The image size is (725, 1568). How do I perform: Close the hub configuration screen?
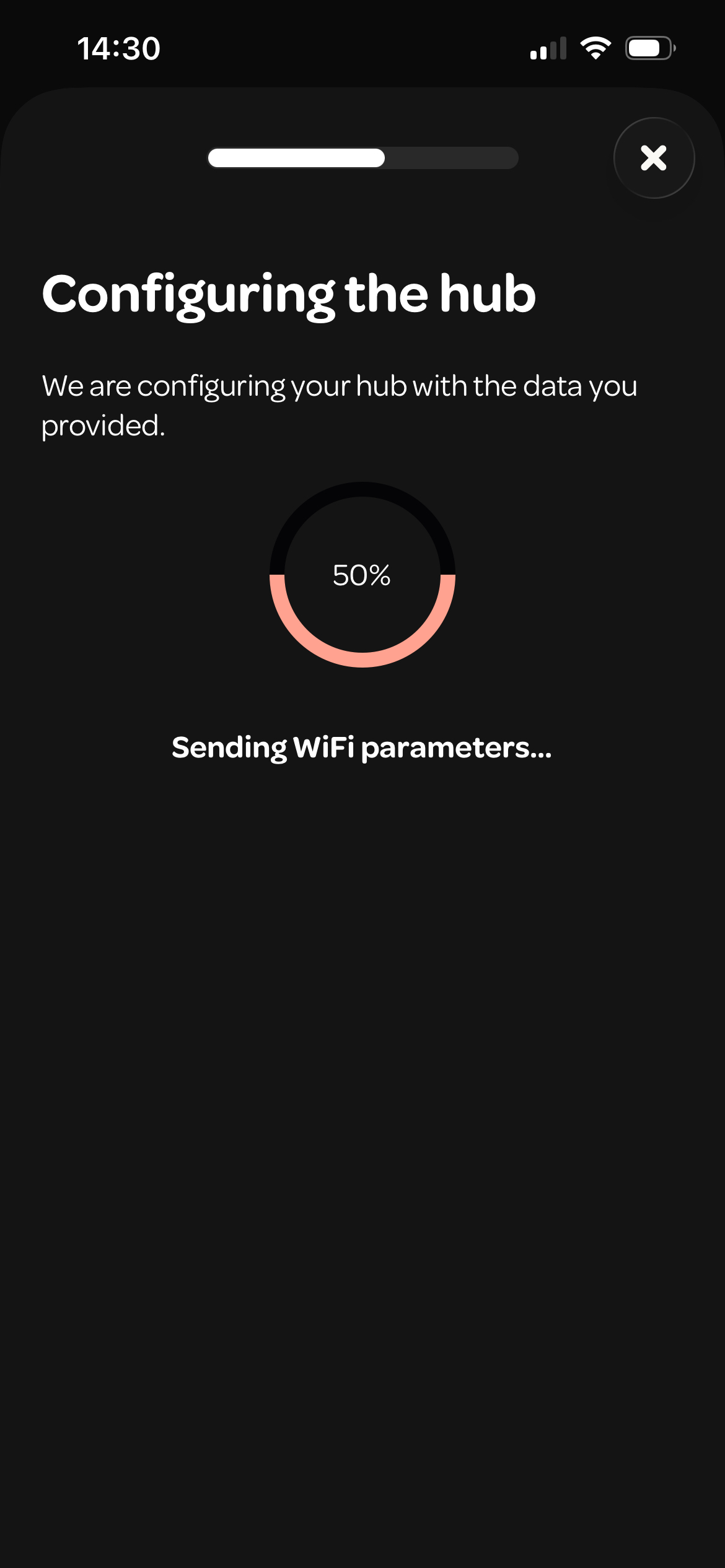[x=654, y=158]
